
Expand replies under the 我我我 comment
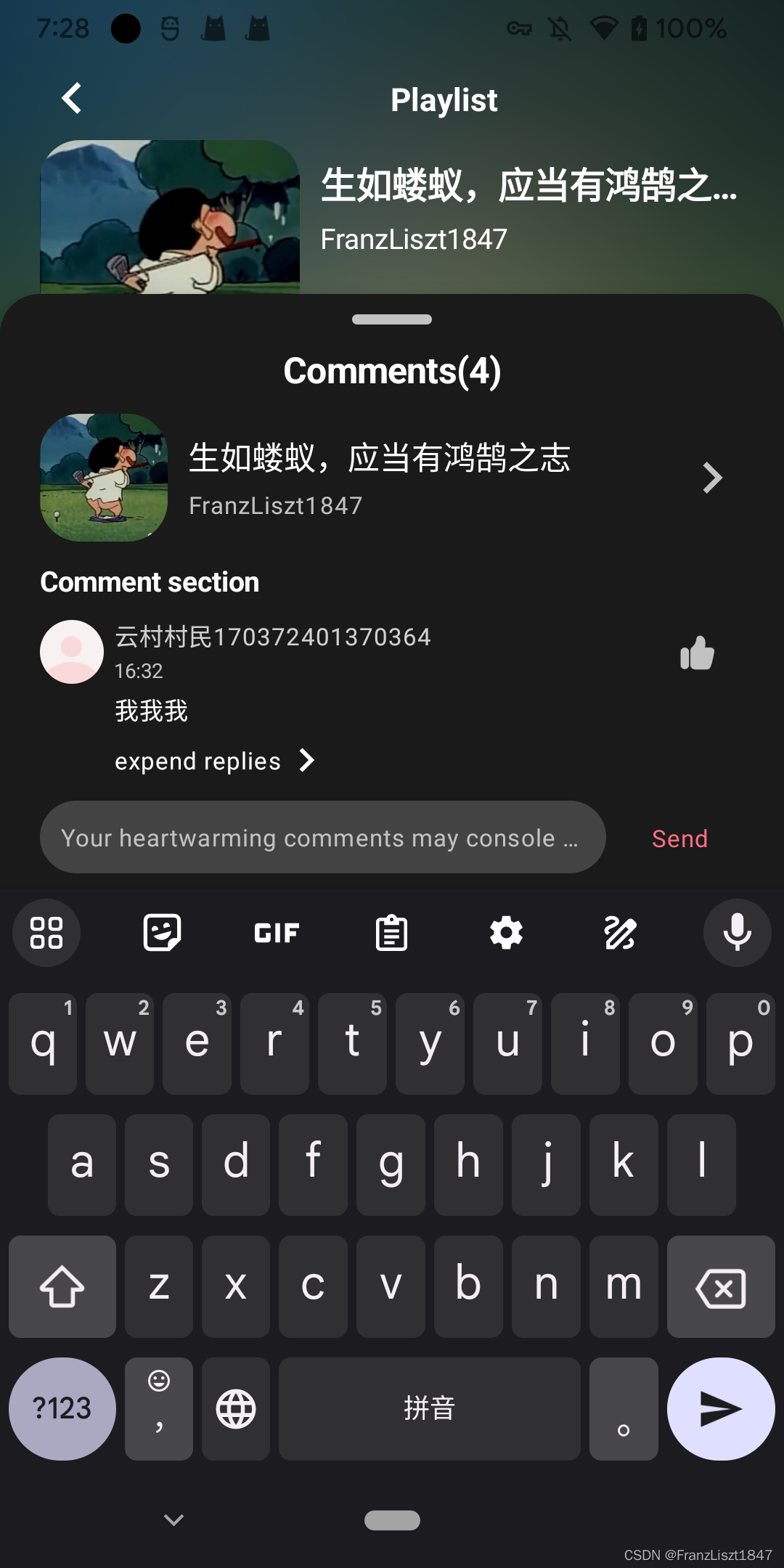click(x=215, y=761)
